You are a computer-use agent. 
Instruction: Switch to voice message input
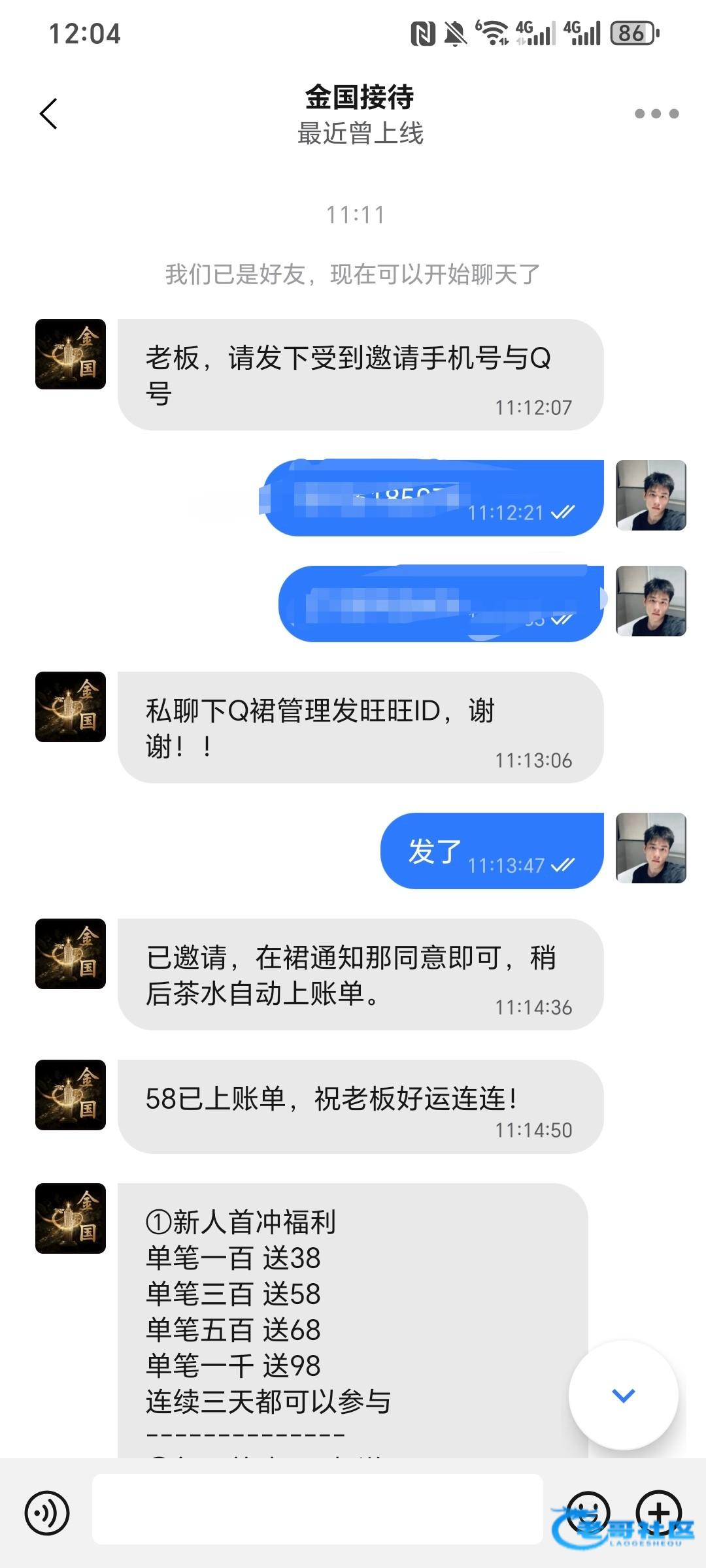click(47, 1513)
